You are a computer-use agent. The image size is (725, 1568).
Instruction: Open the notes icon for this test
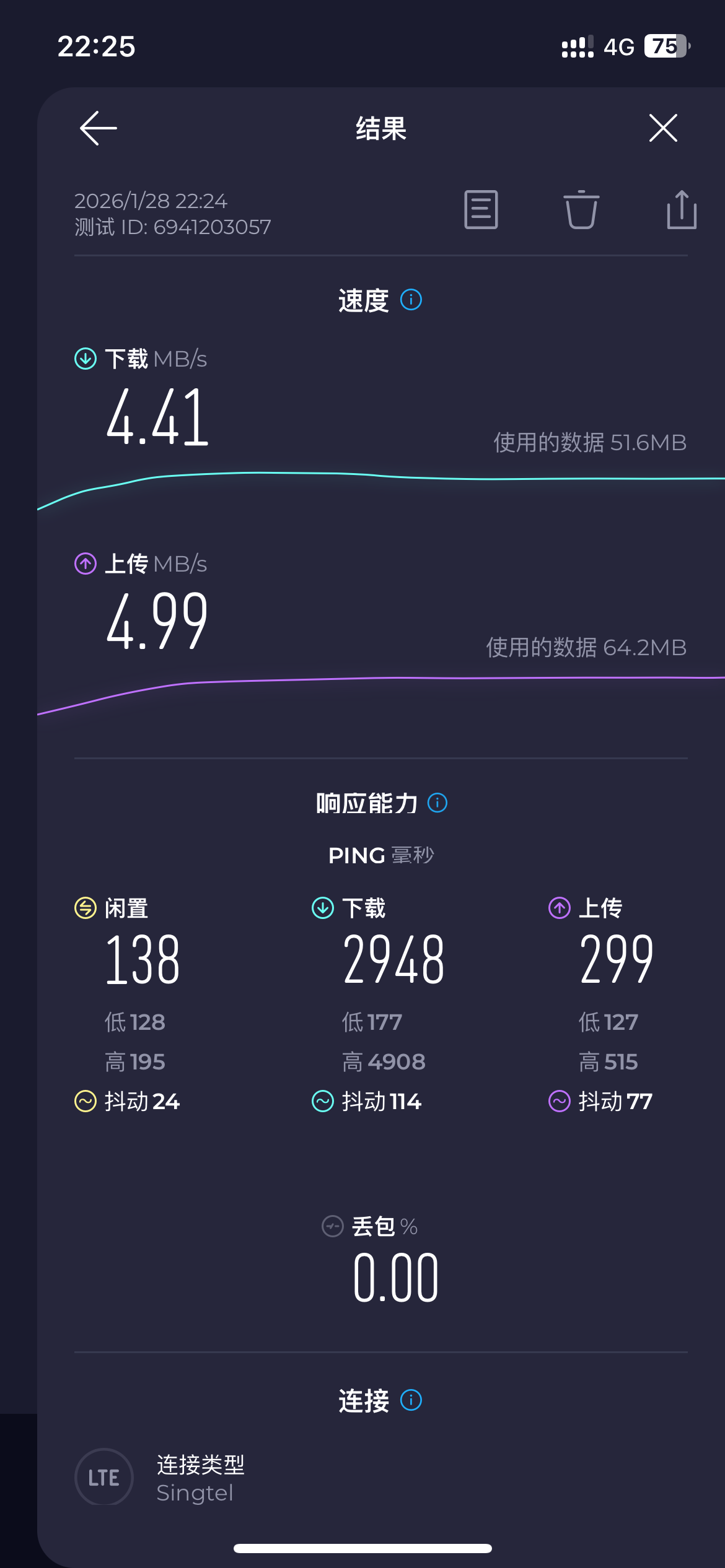click(481, 210)
